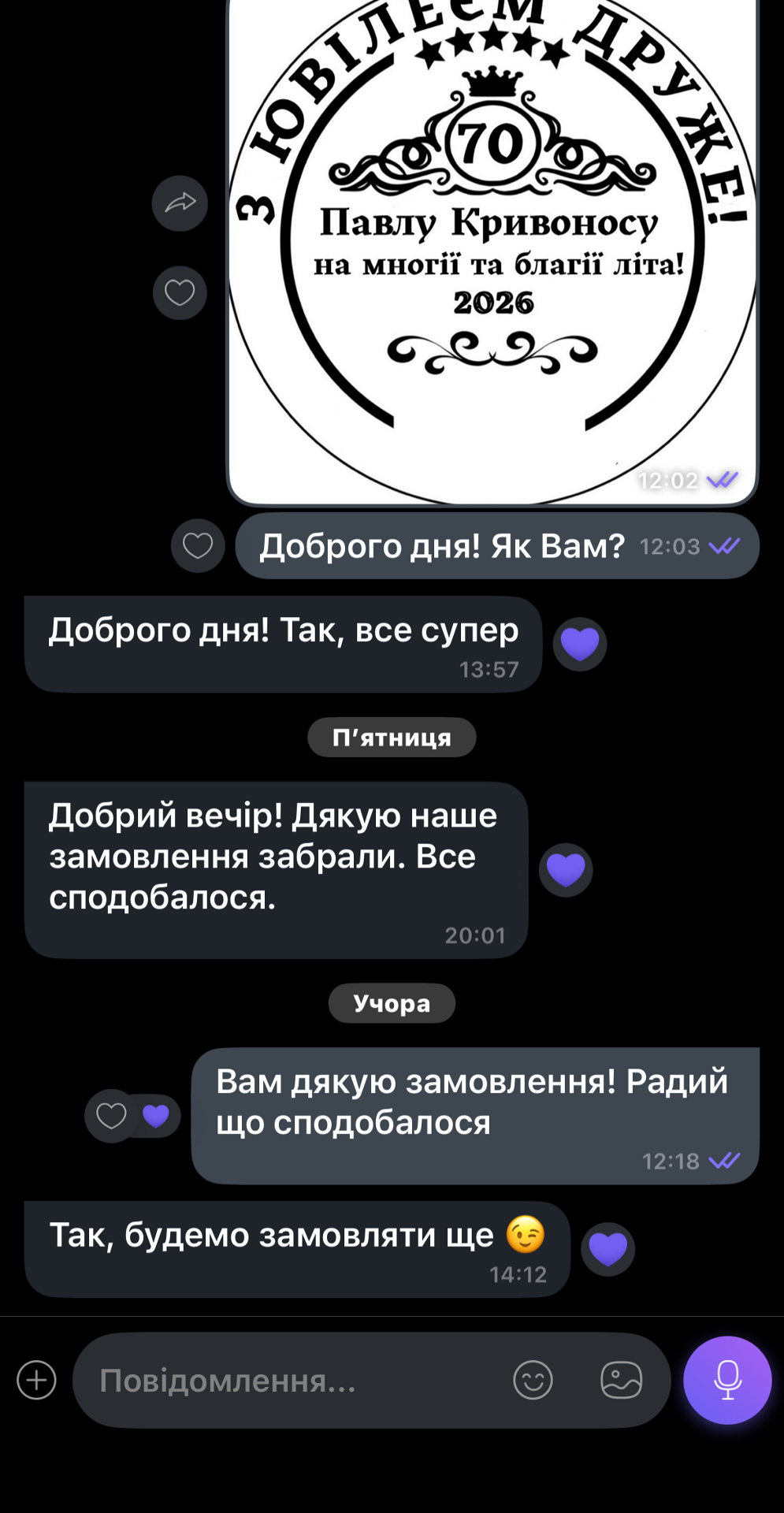Focus the "Повідомлення..." text field
Screen dimensions: 784x1513
pyautogui.click(x=292, y=1381)
